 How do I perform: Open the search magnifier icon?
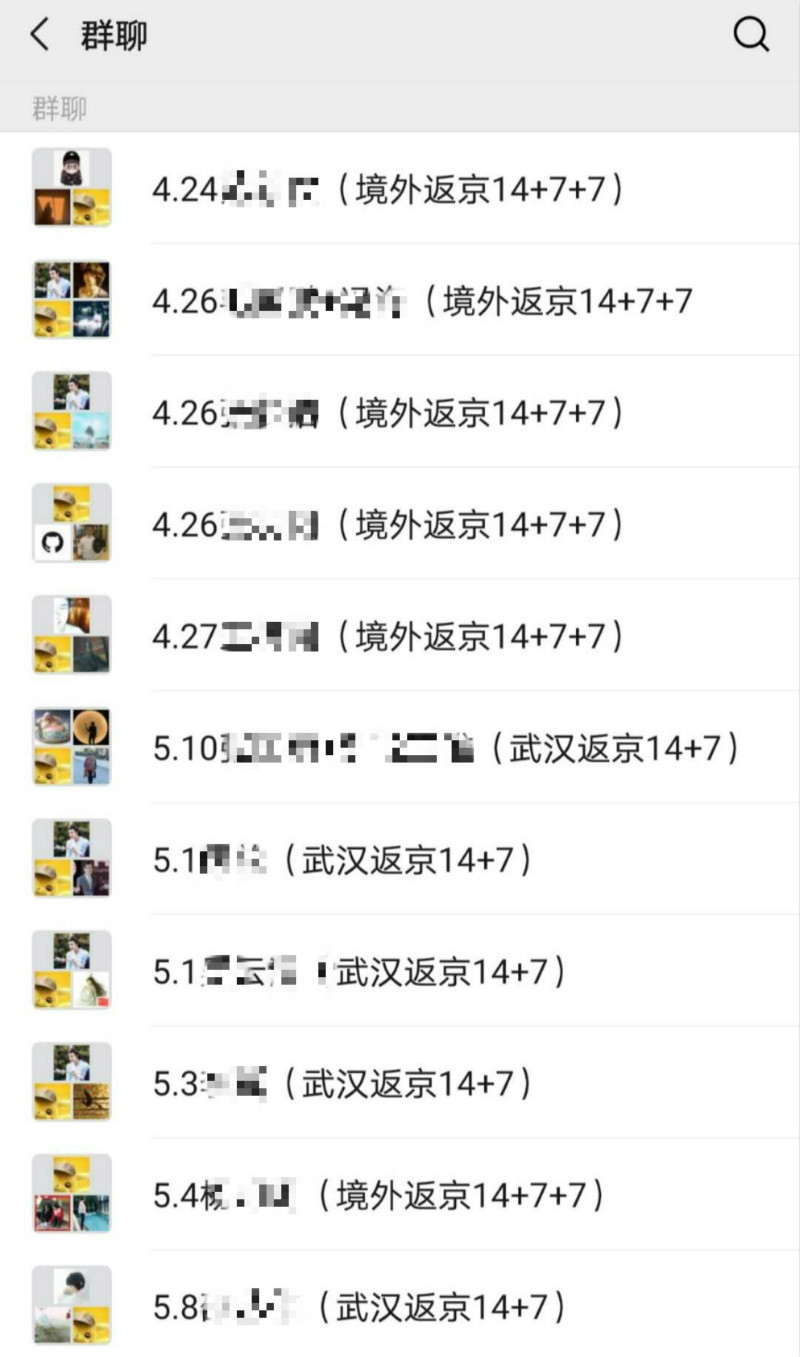pyautogui.click(x=751, y=36)
